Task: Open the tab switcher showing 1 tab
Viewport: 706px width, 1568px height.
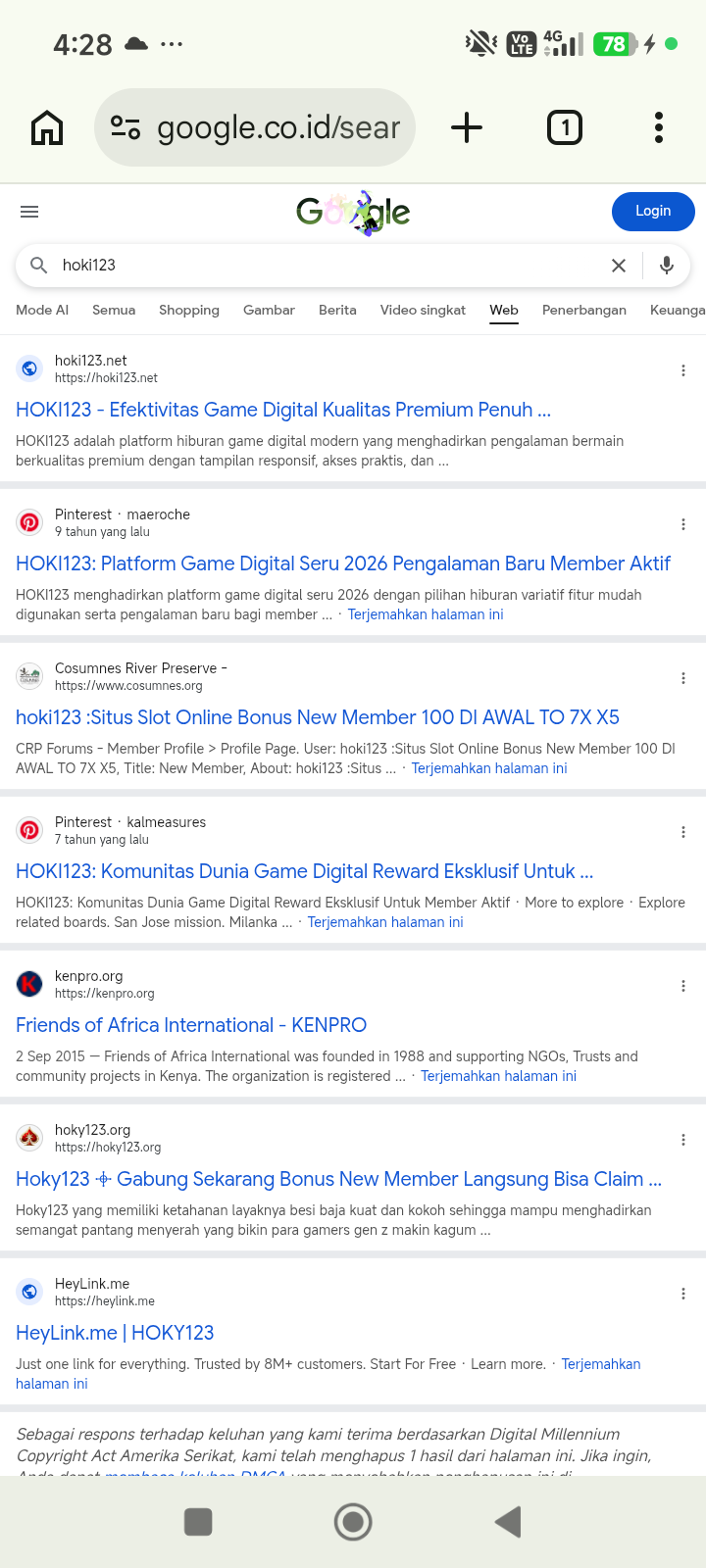Action: pos(565,127)
